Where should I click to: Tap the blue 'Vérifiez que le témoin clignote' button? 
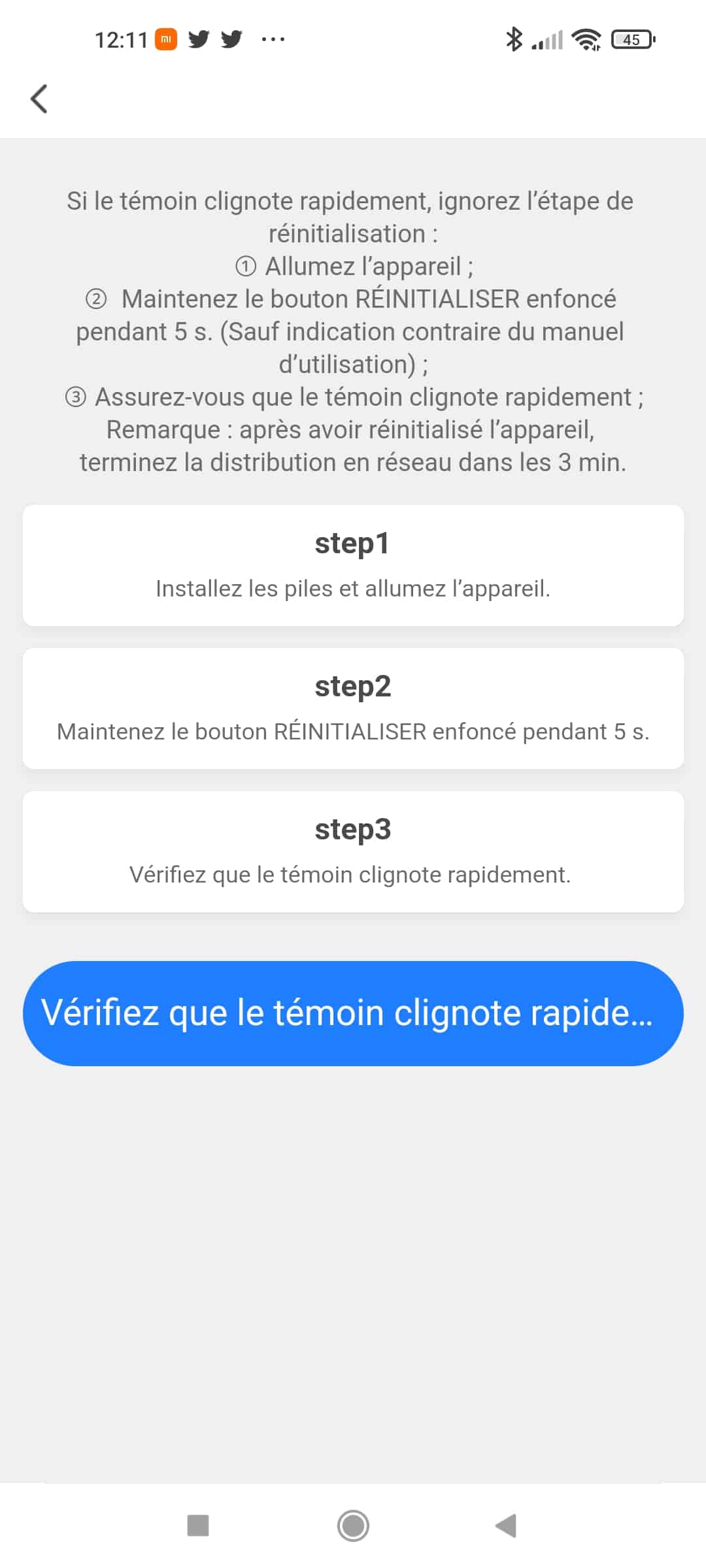point(353,1013)
